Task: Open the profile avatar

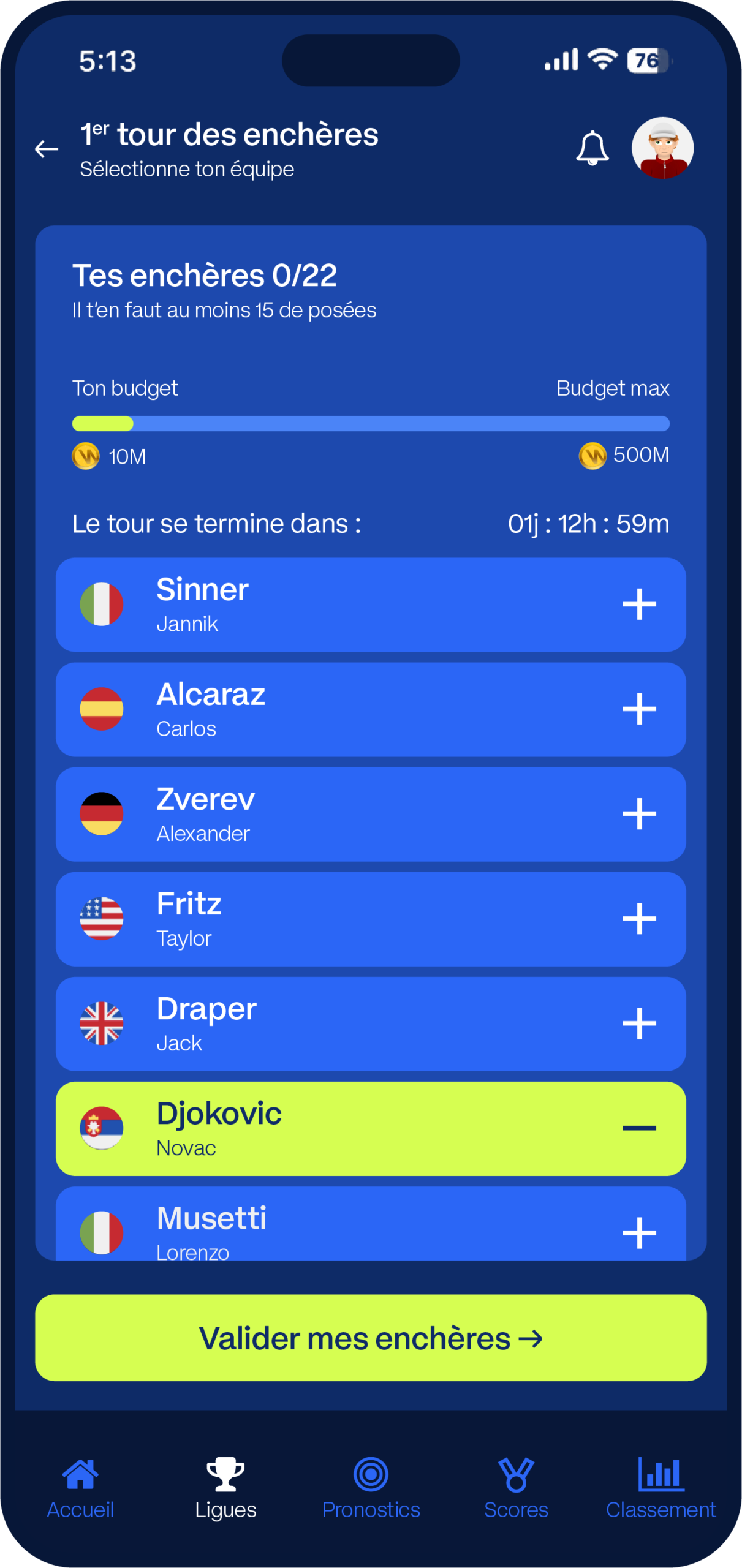Action: pos(662,148)
